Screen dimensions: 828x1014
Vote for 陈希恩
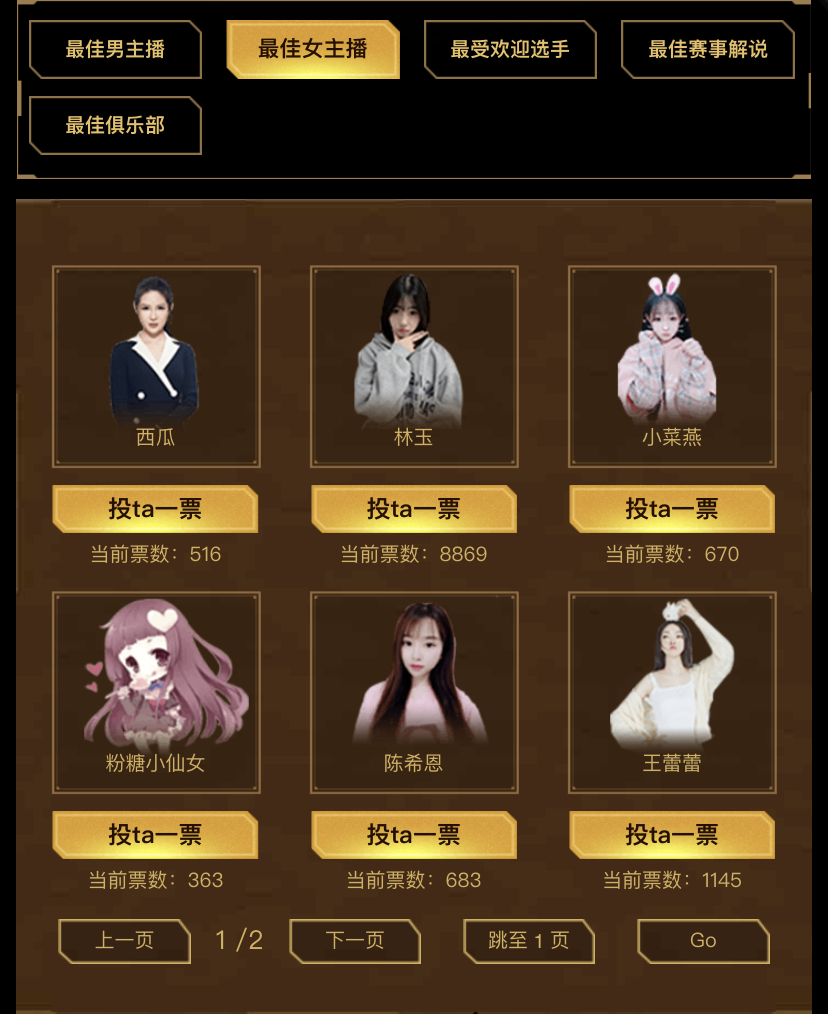click(x=414, y=835)
